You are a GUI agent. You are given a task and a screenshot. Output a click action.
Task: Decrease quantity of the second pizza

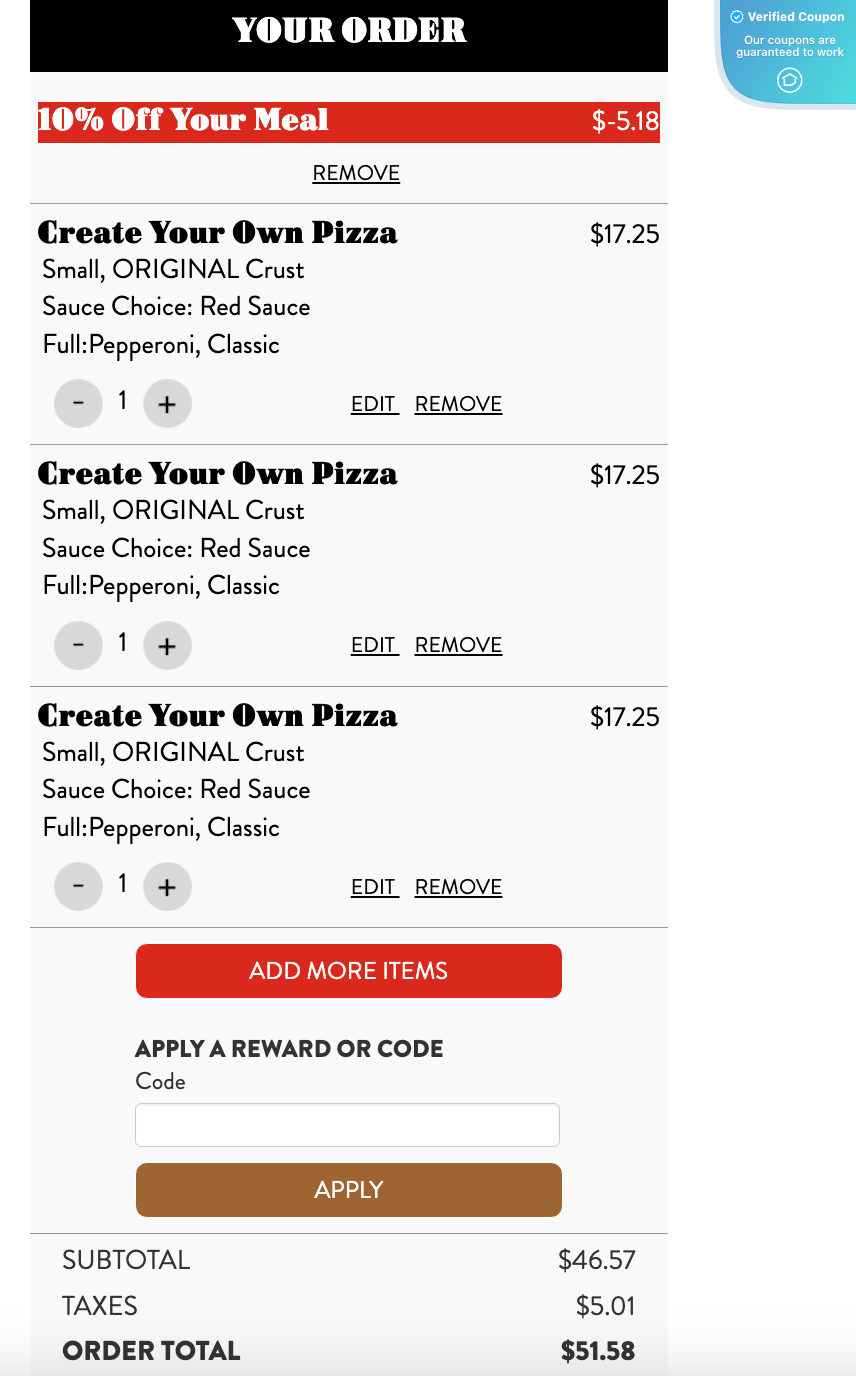(x=78, y=645)
